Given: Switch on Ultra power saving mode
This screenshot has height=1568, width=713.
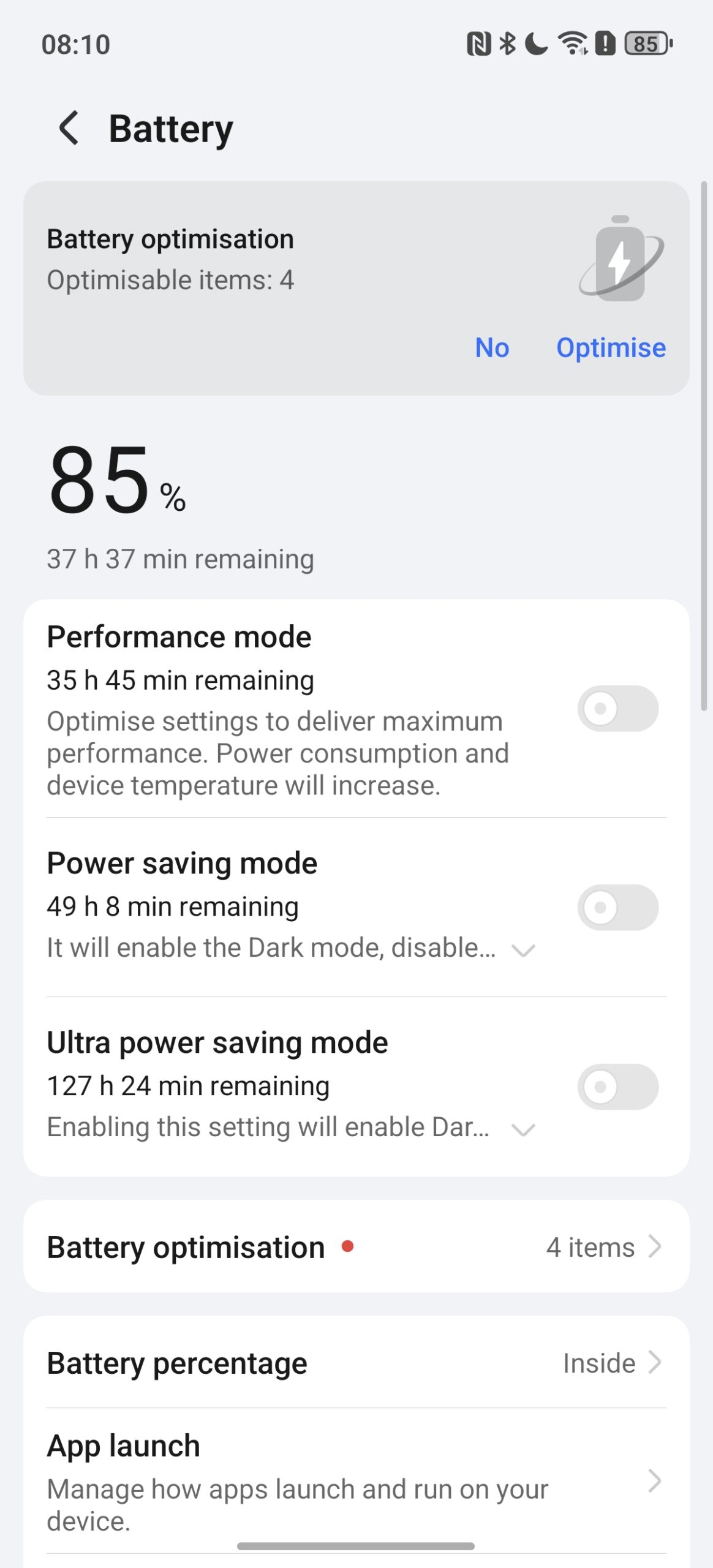Looking at the screenshot, I should coord(617,1087).
